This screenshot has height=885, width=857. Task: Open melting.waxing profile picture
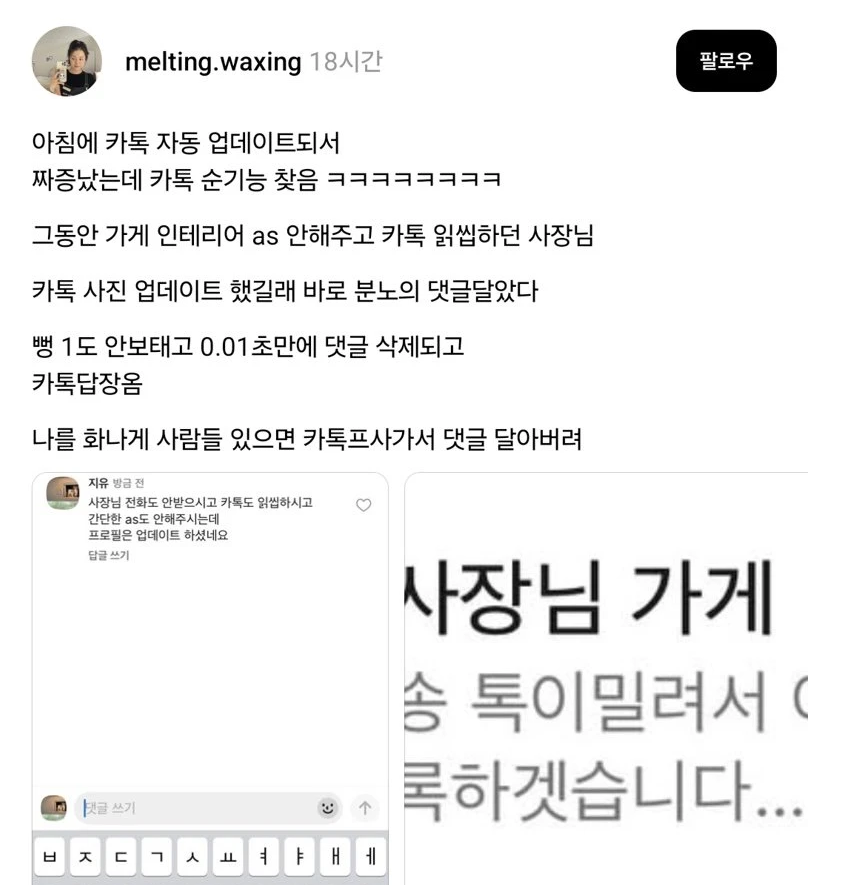[67, 61]
